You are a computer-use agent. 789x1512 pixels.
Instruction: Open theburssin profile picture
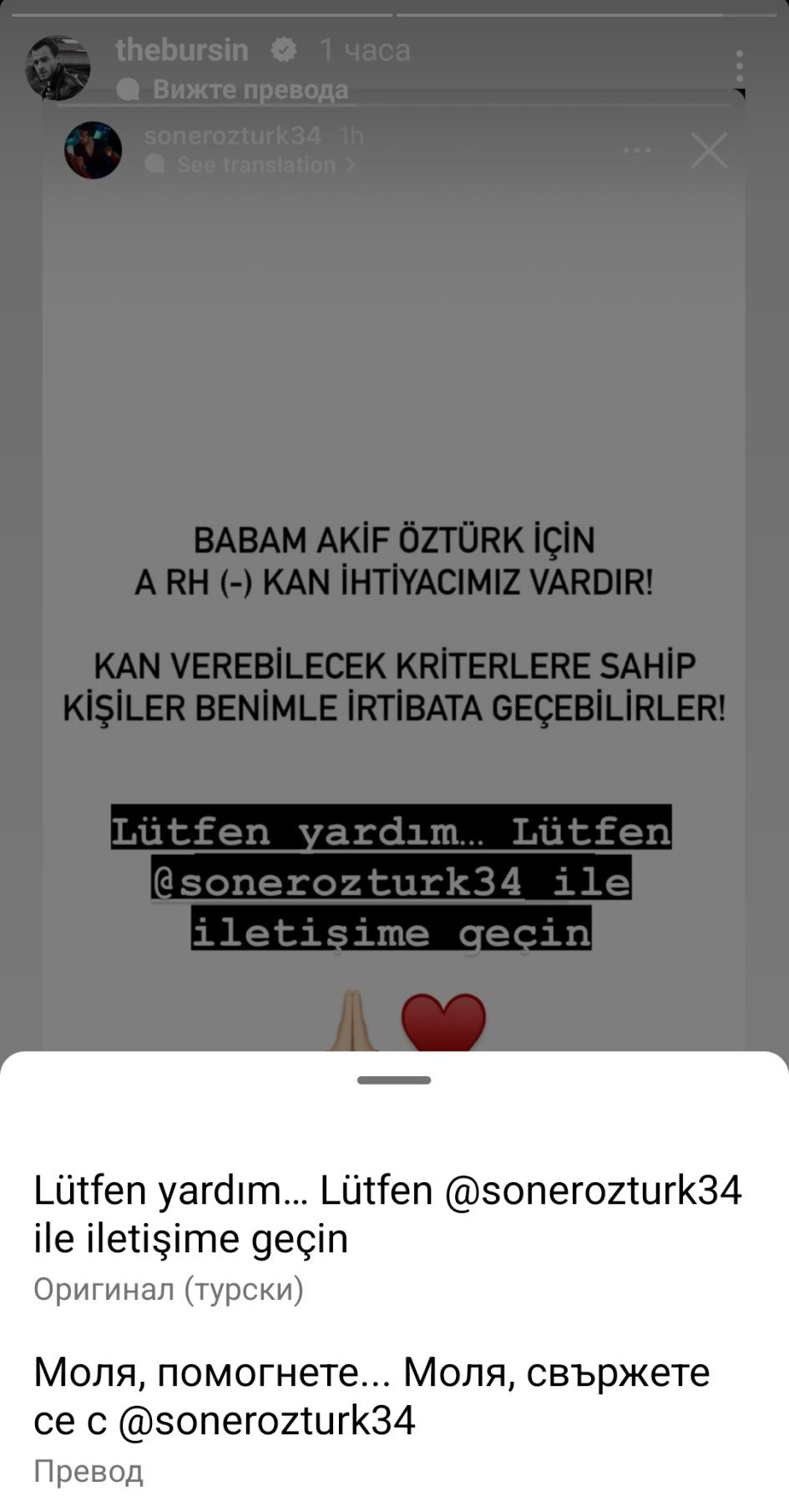pos(57,68)
